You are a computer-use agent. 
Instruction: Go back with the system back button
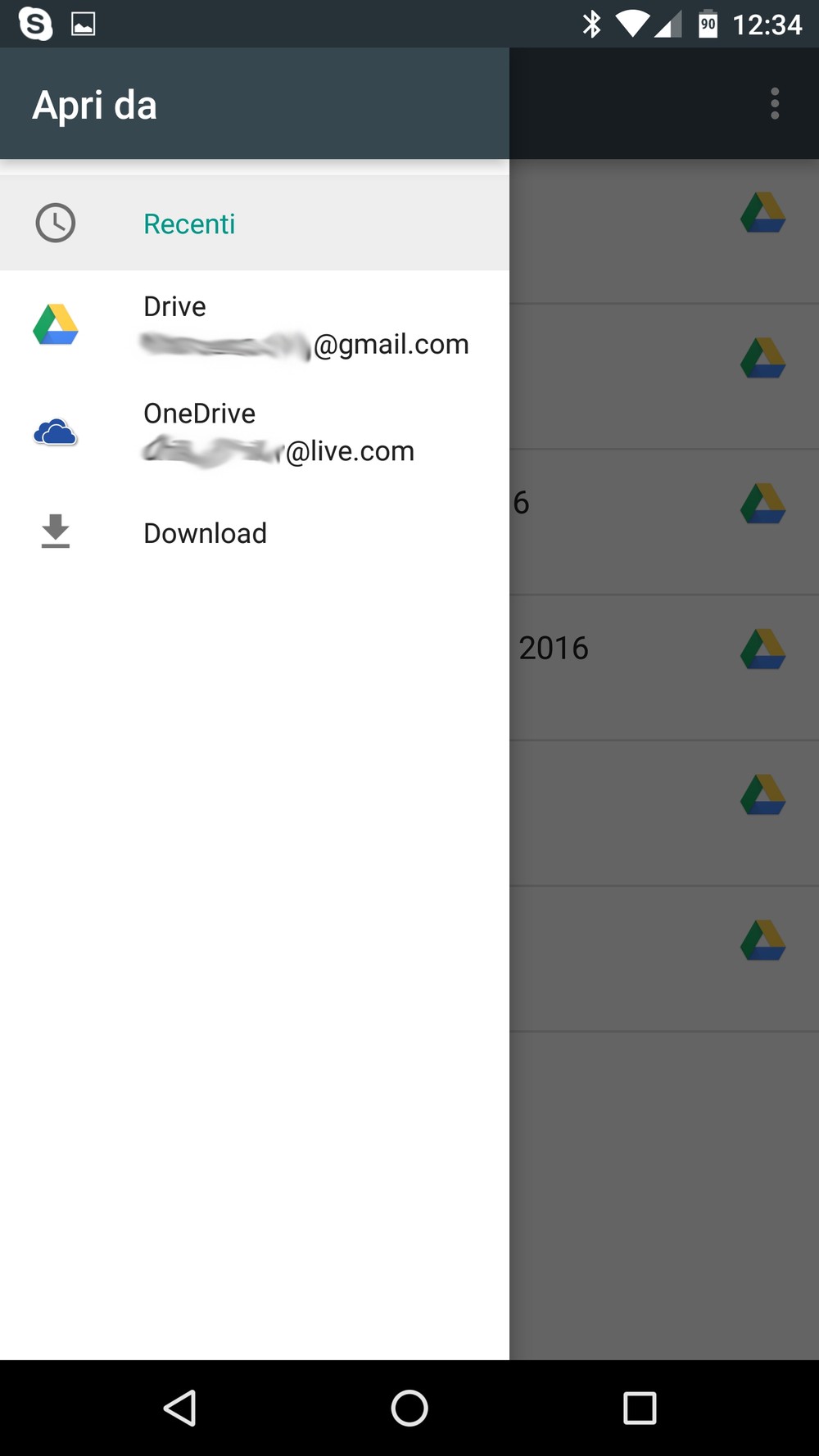tap(179, 1409)
